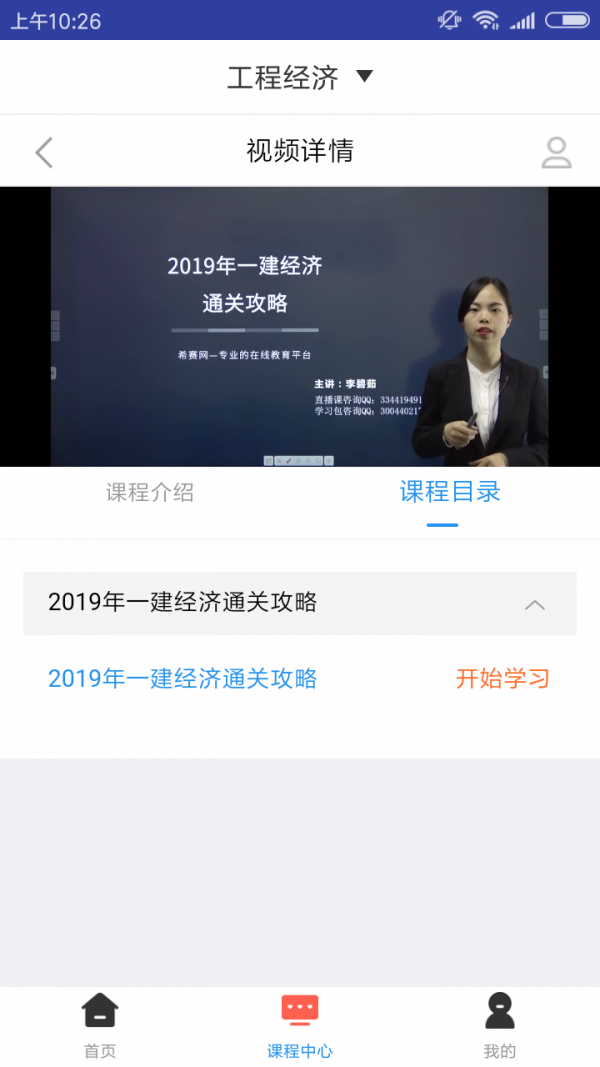This screenshot has width=600, height=1067.
Task: Switch to the 课程介绍 tab
Action: click(x=150, y=492)
